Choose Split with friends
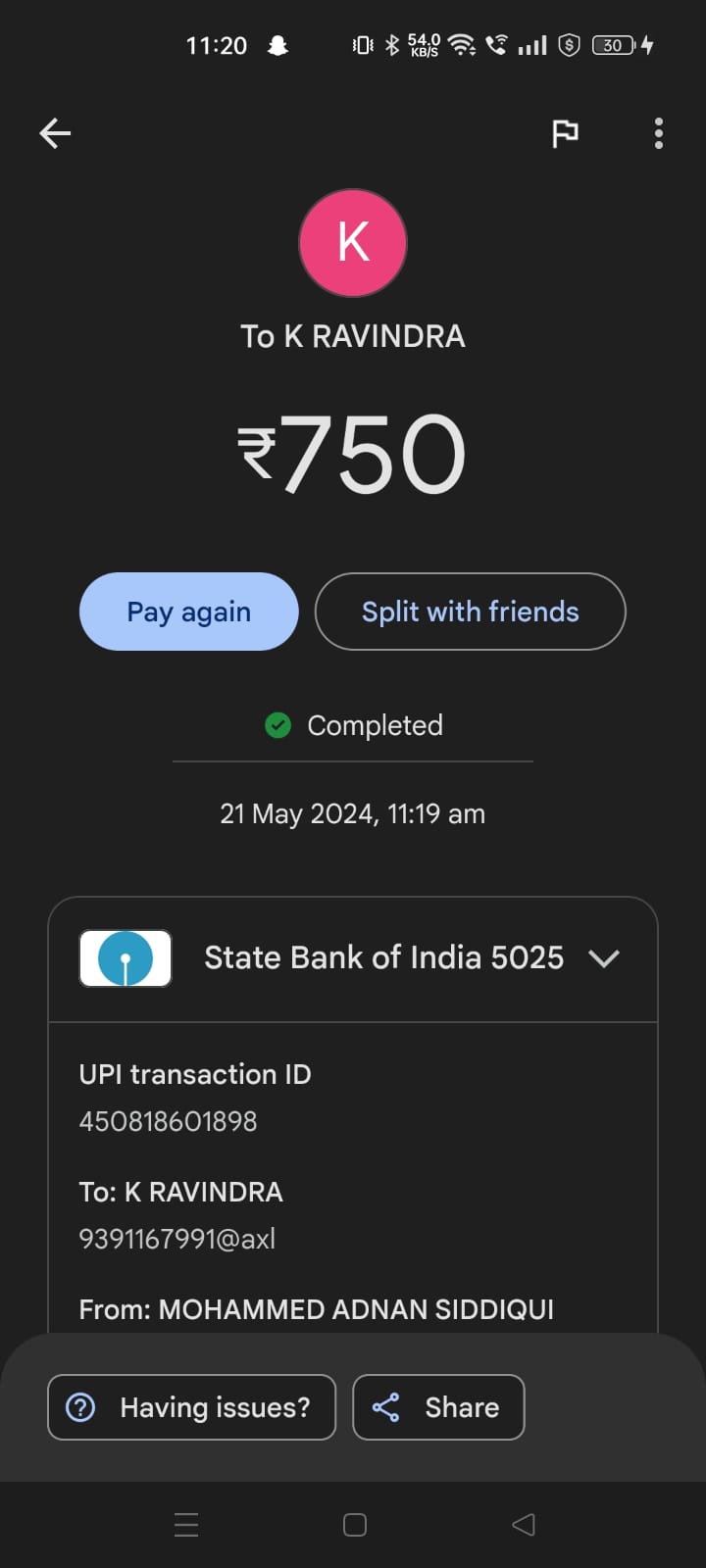Image resolution: width=706 pixels, height=1568 pixels. (x=470, y=612)
